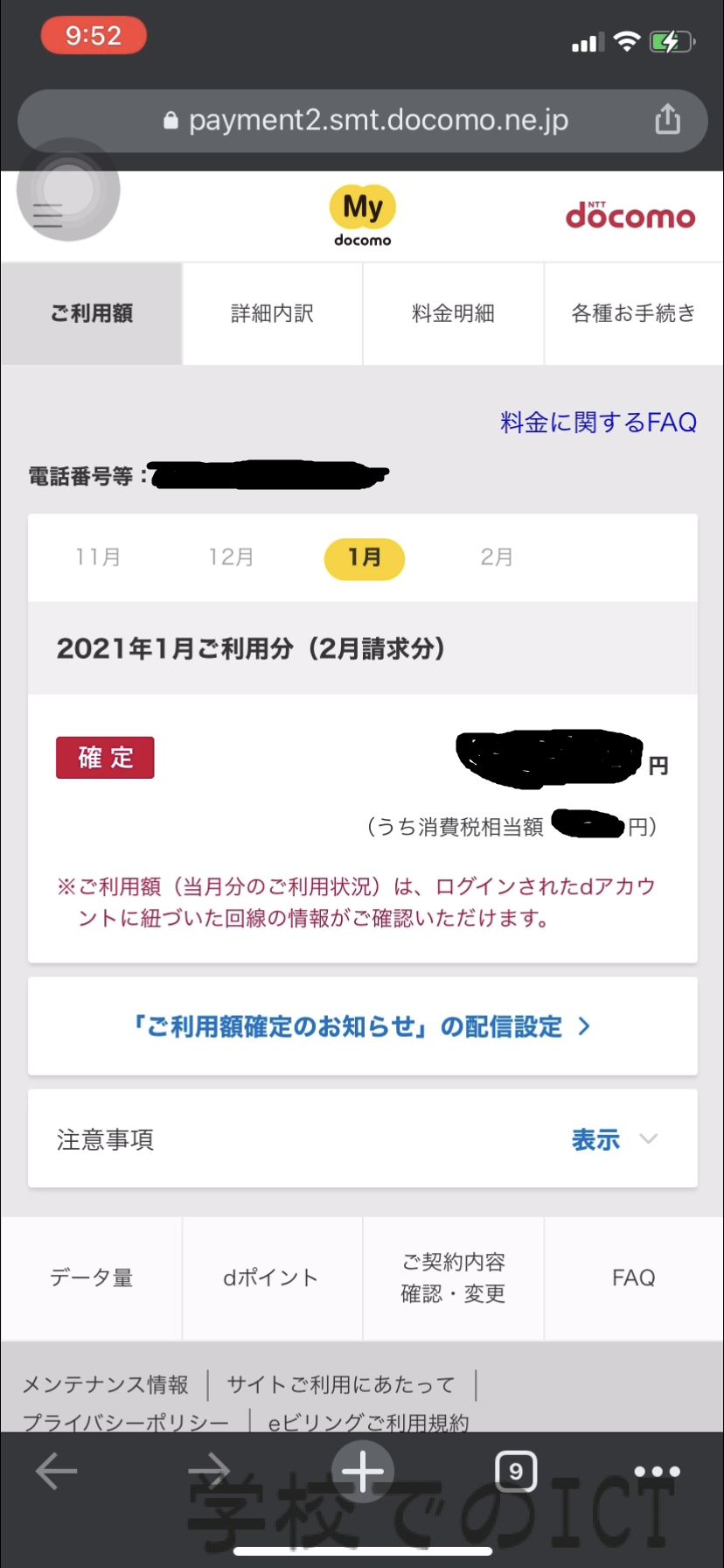Viewport: 724px width, 1568px height.
Task: Open サイトご利用にあたって link
Action: tap(341, 1384)
